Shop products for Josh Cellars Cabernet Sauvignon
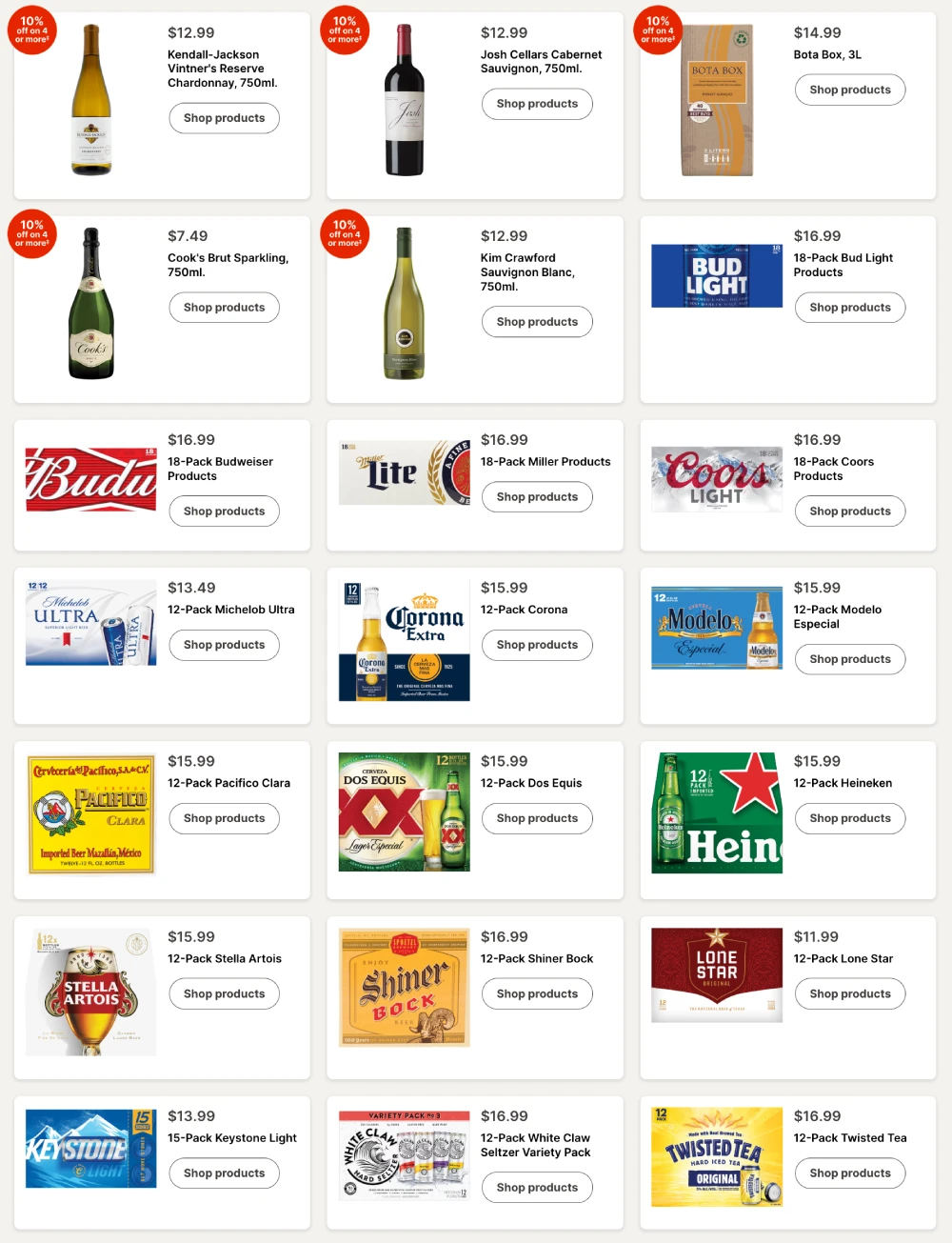The height and width of the screenshot is (1243, 952). (537, 104)
